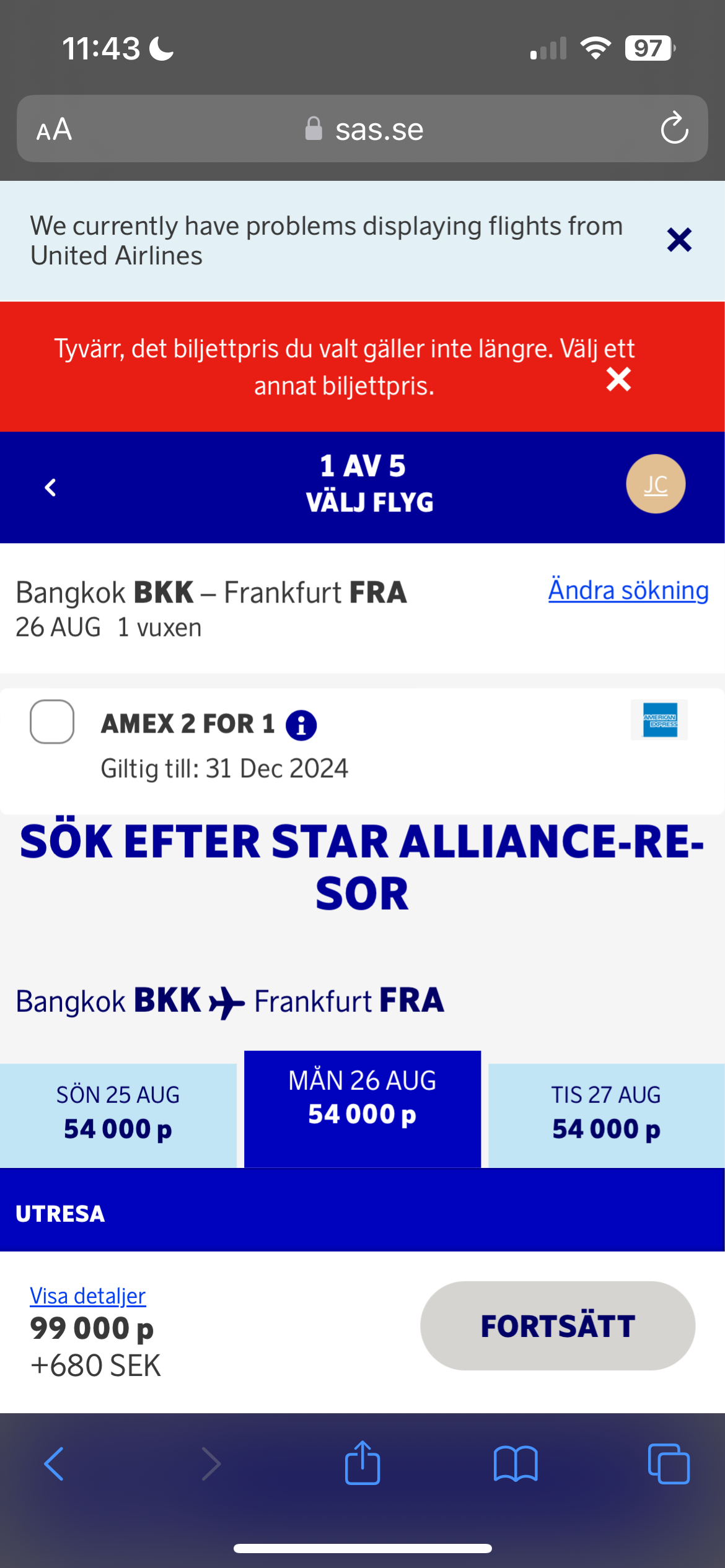
Task: Open the JC profile avatar
Action: click(x=655, y=484)
